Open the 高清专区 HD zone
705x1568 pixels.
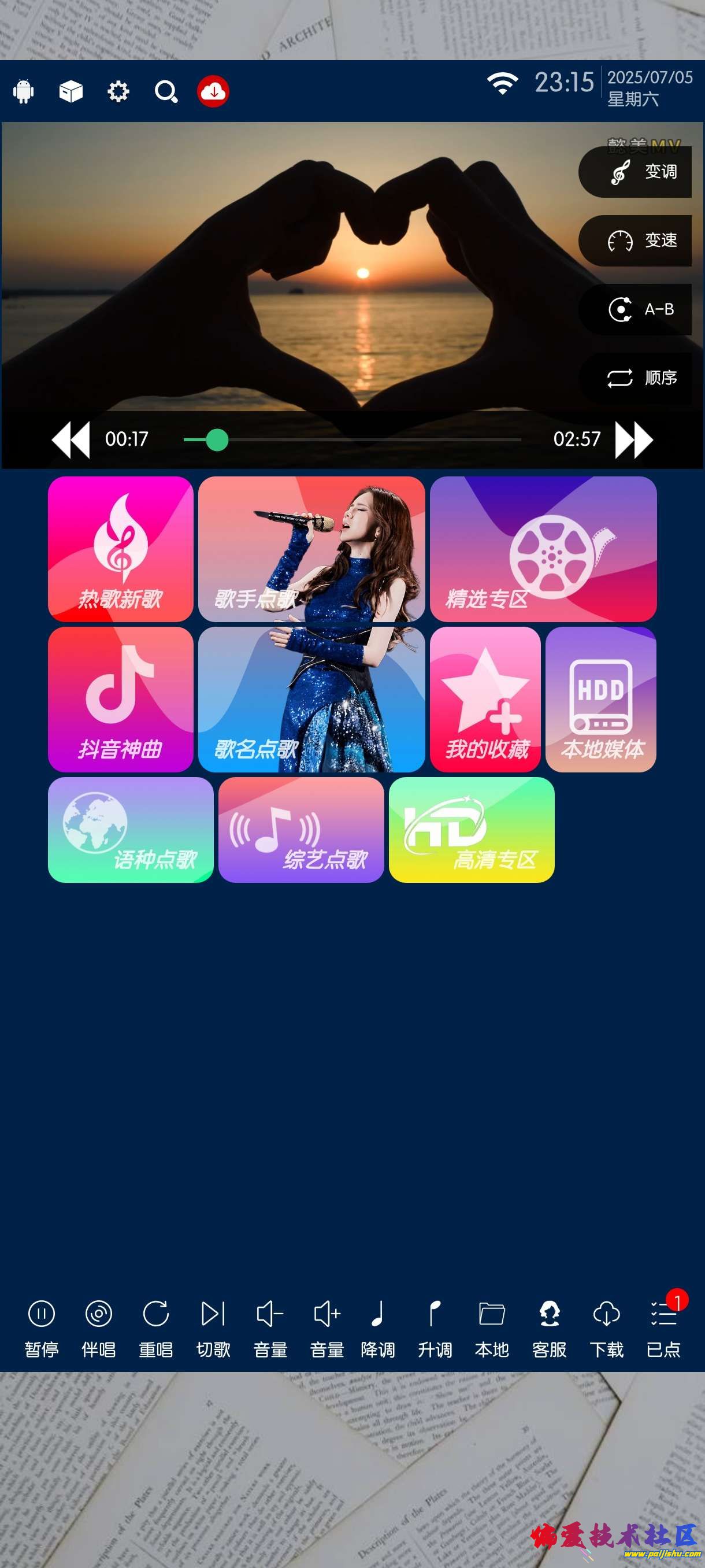(472, 830)
